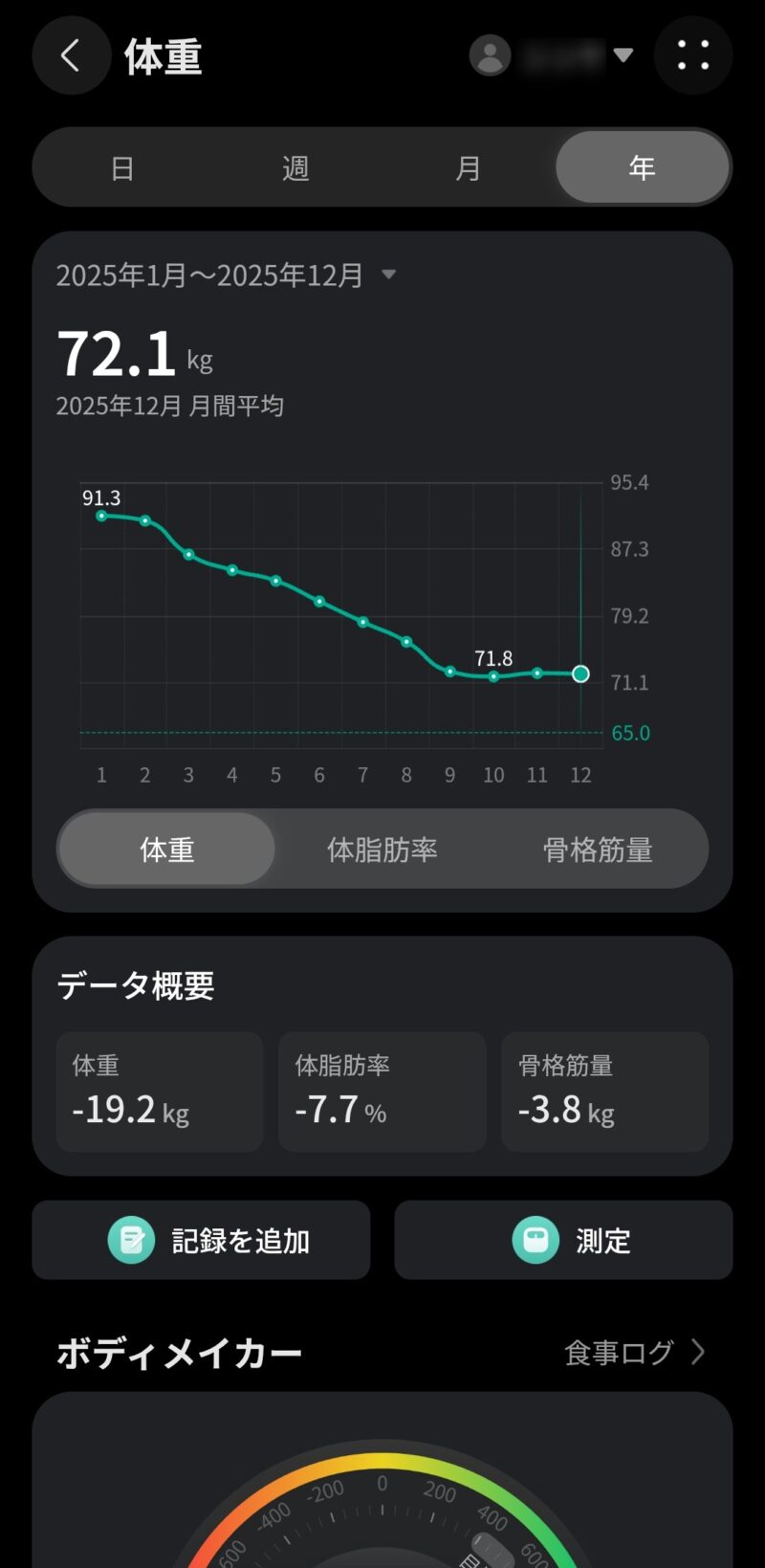Switch to the 月 view
This screenshot has height=1568, width=765.
click(468, 168)
